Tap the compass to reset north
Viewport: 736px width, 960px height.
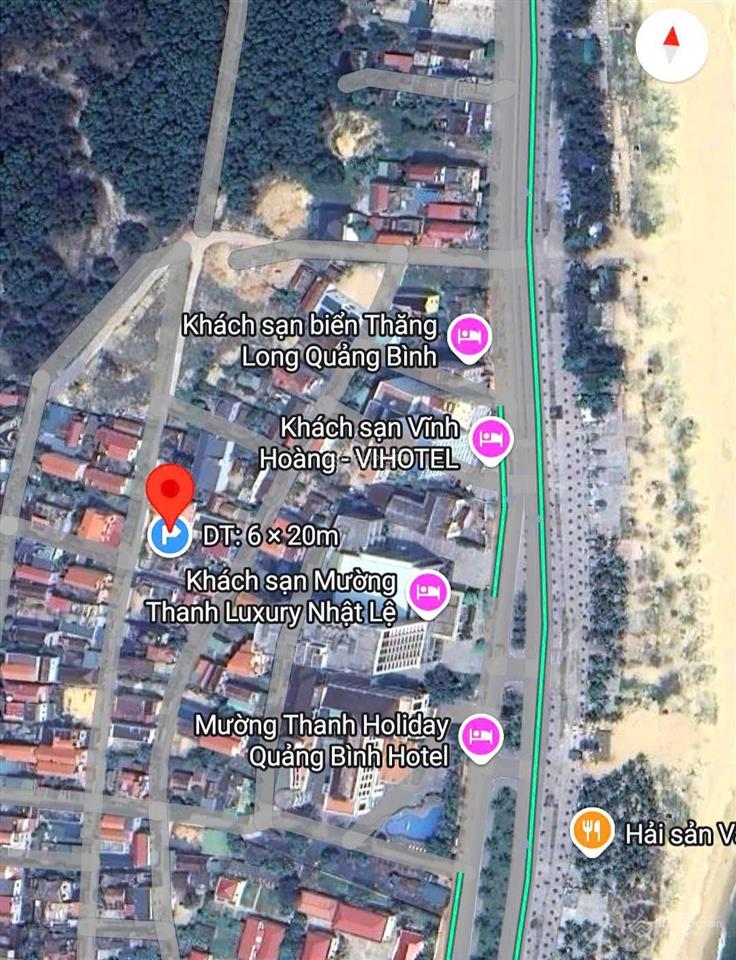pyautogui.click(x=672, y=46)
